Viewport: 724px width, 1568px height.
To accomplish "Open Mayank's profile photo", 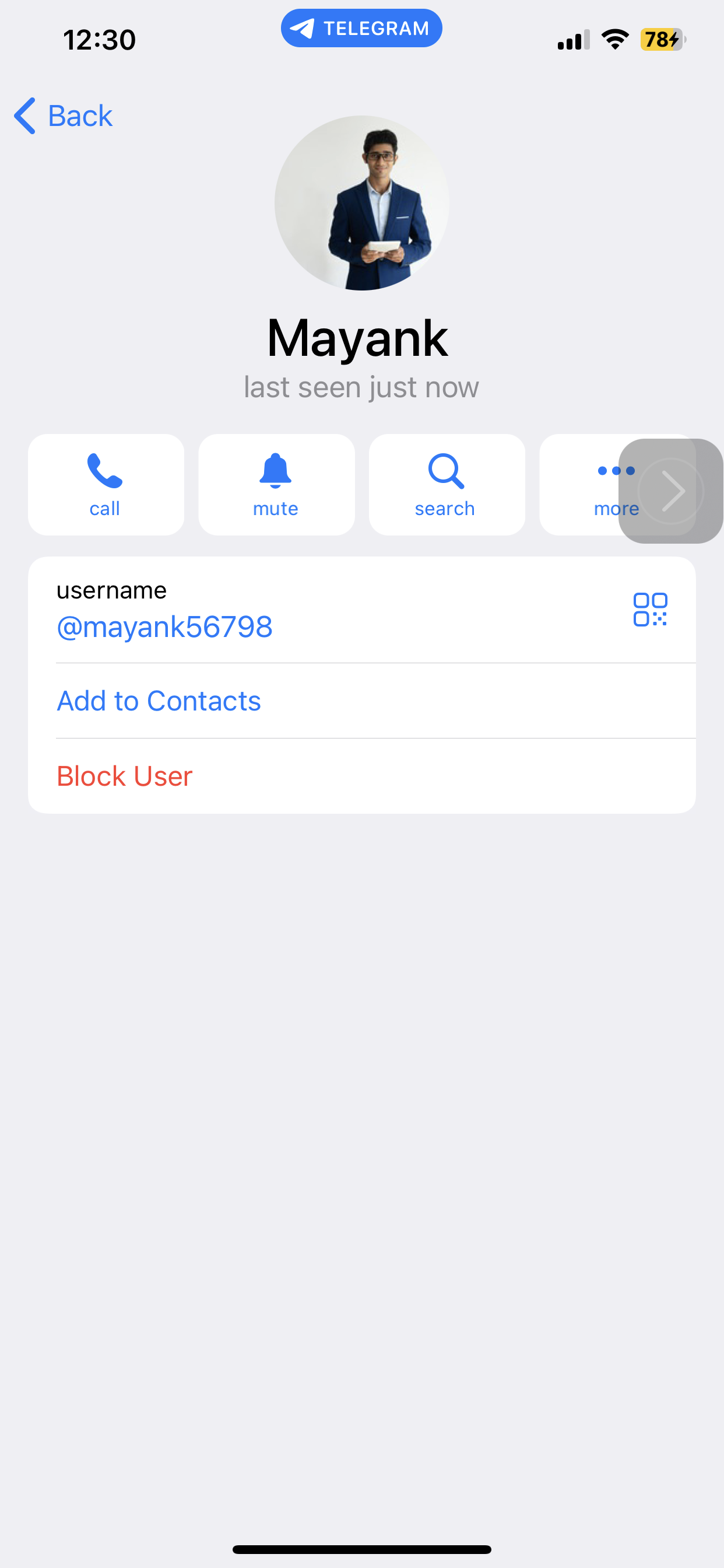I will 361,202.
